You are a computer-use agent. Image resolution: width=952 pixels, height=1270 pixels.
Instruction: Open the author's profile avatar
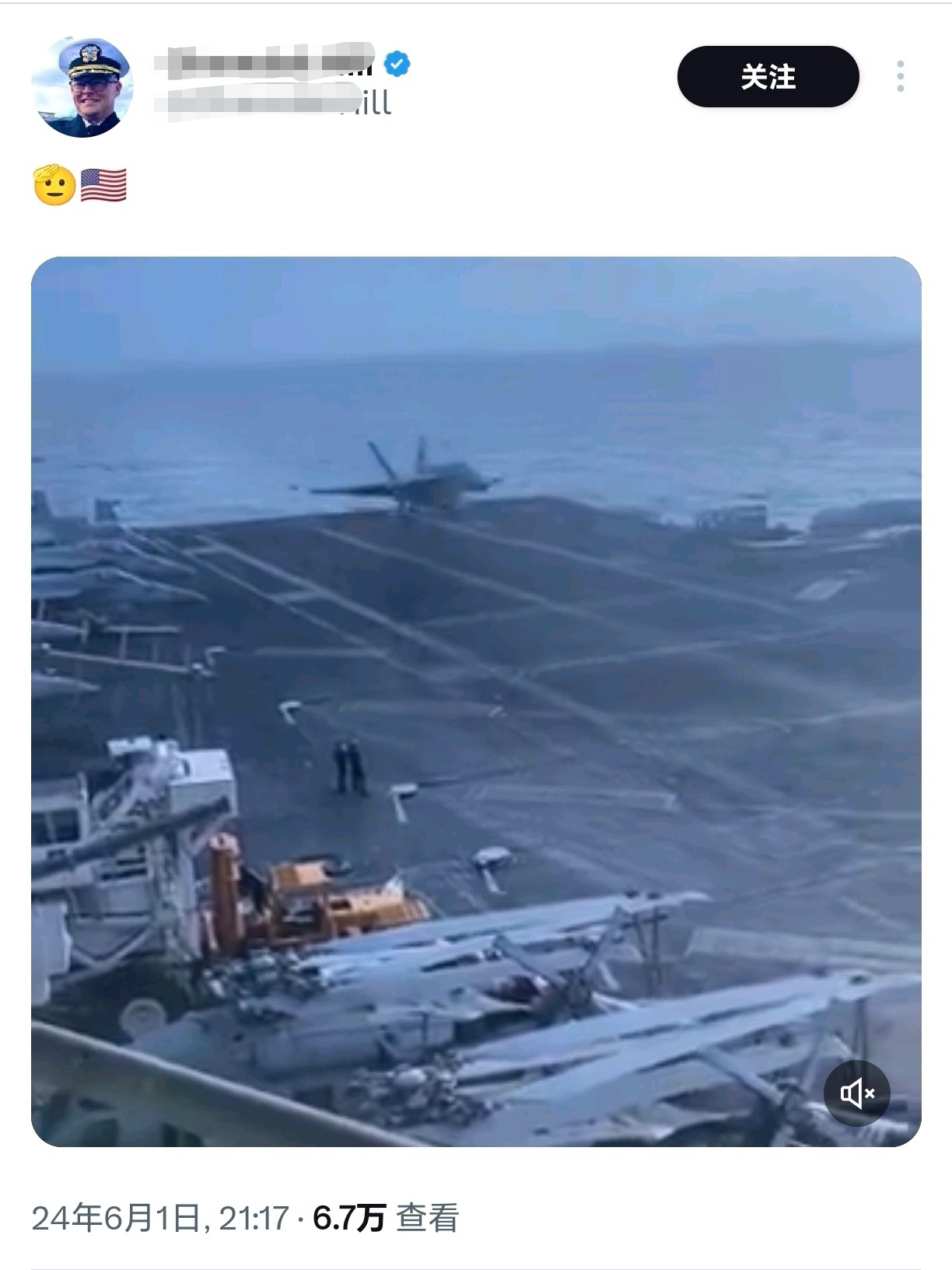[82, 86]
